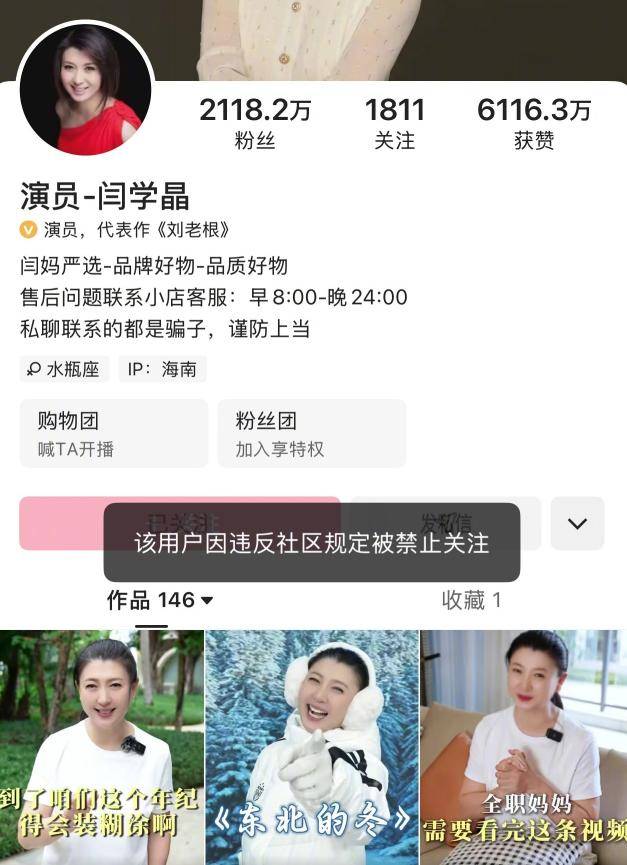Play the 《东北的冬》 video
The width and height of the screenshot is (627, 865).
tap(312, 747)
